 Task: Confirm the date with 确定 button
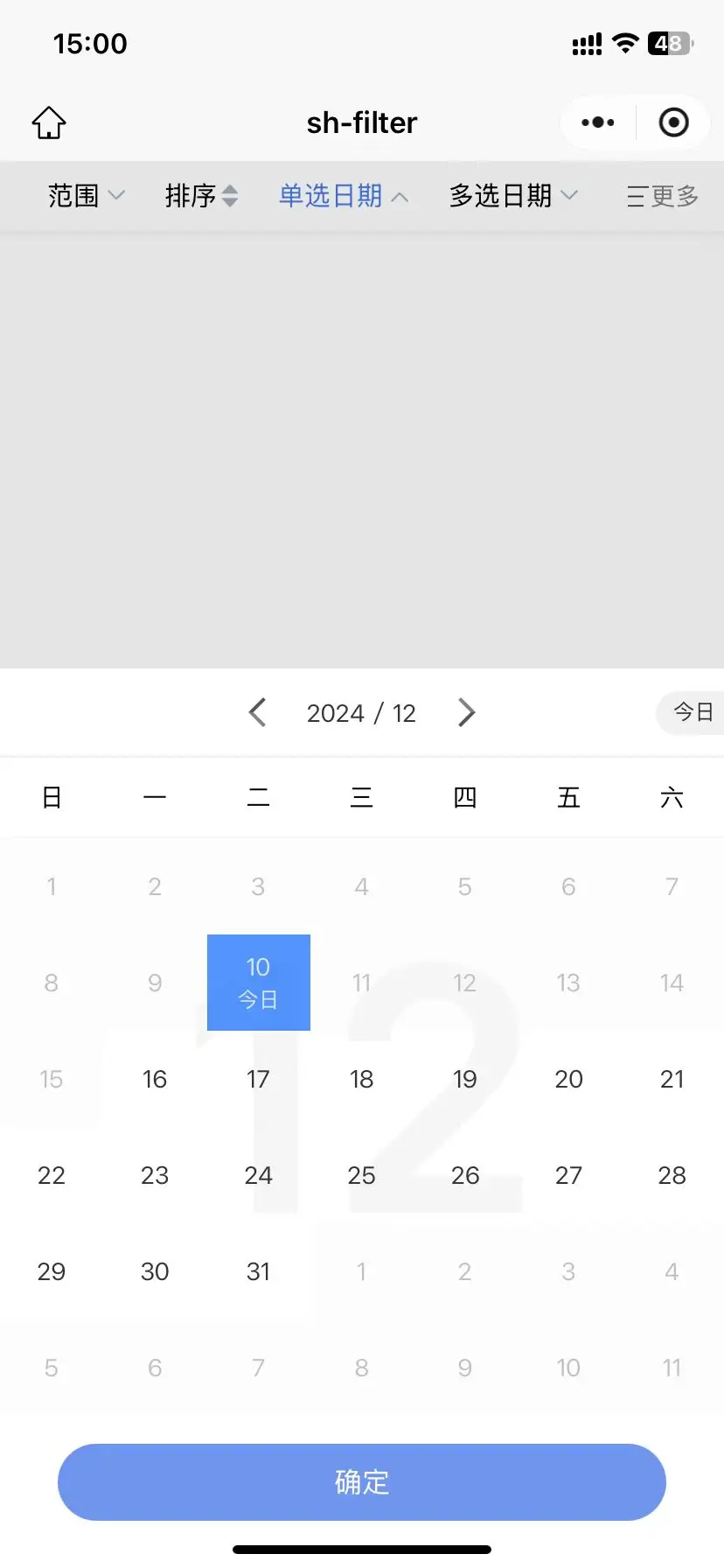(362, 1482)
